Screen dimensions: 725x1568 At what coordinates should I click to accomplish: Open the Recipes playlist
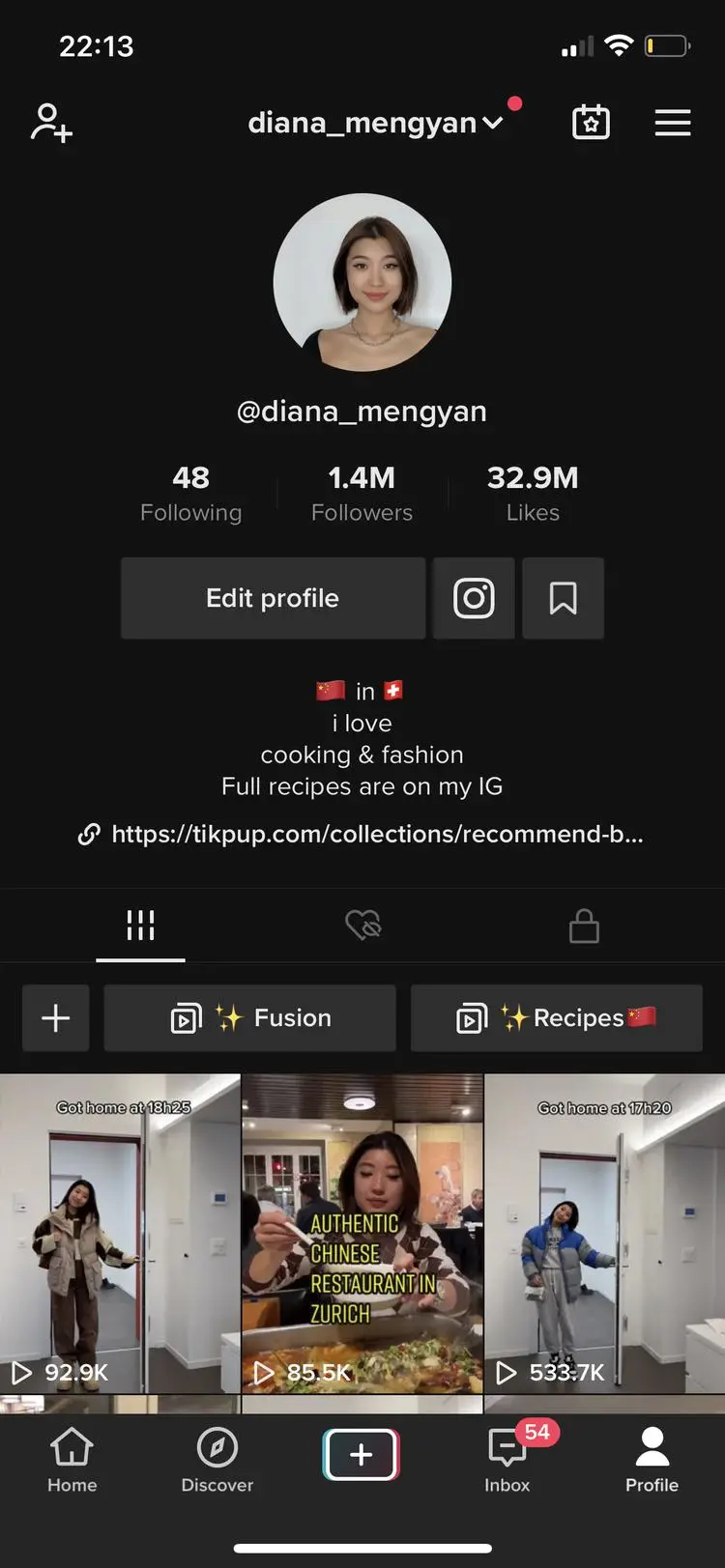click(x=557, y=1017)
